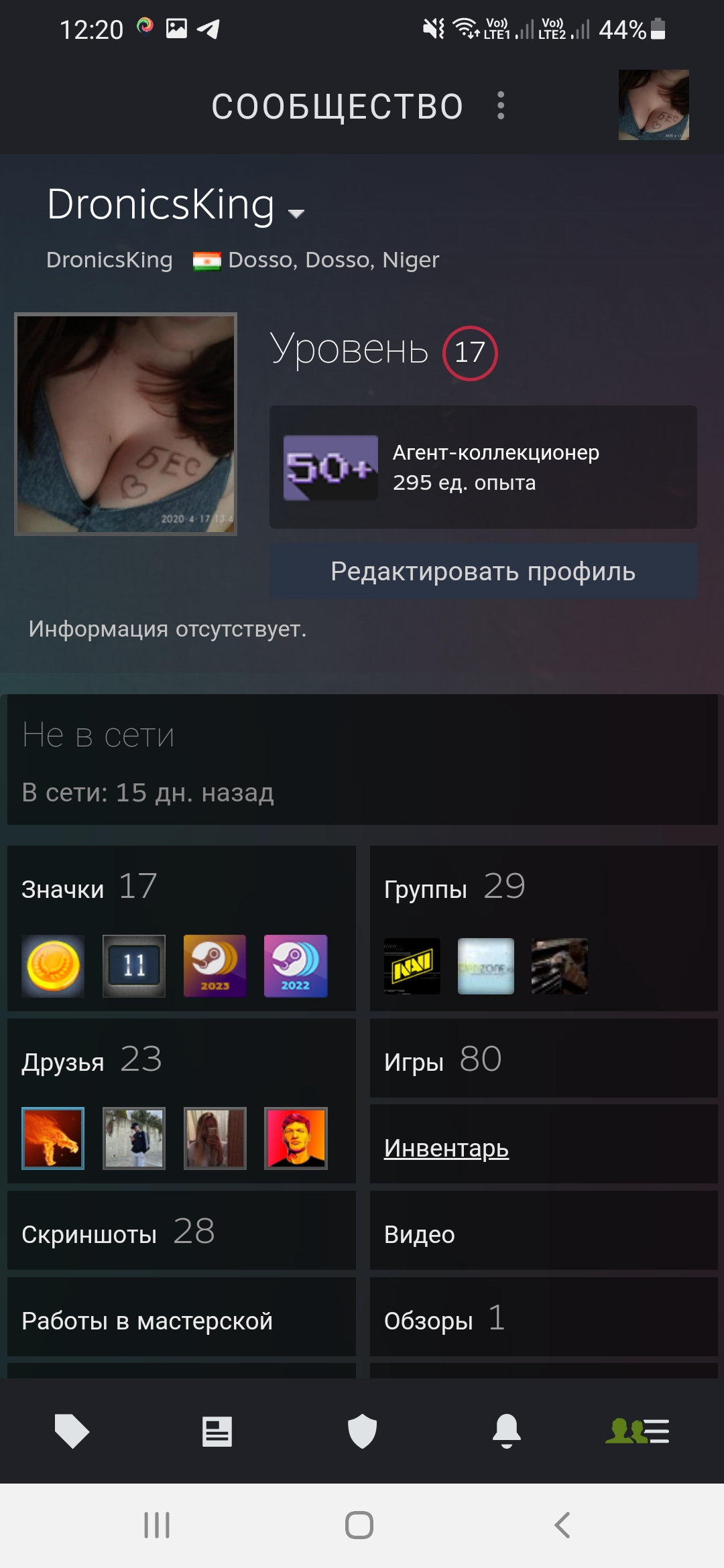Open Инвентарь link

coord(446,1148)
